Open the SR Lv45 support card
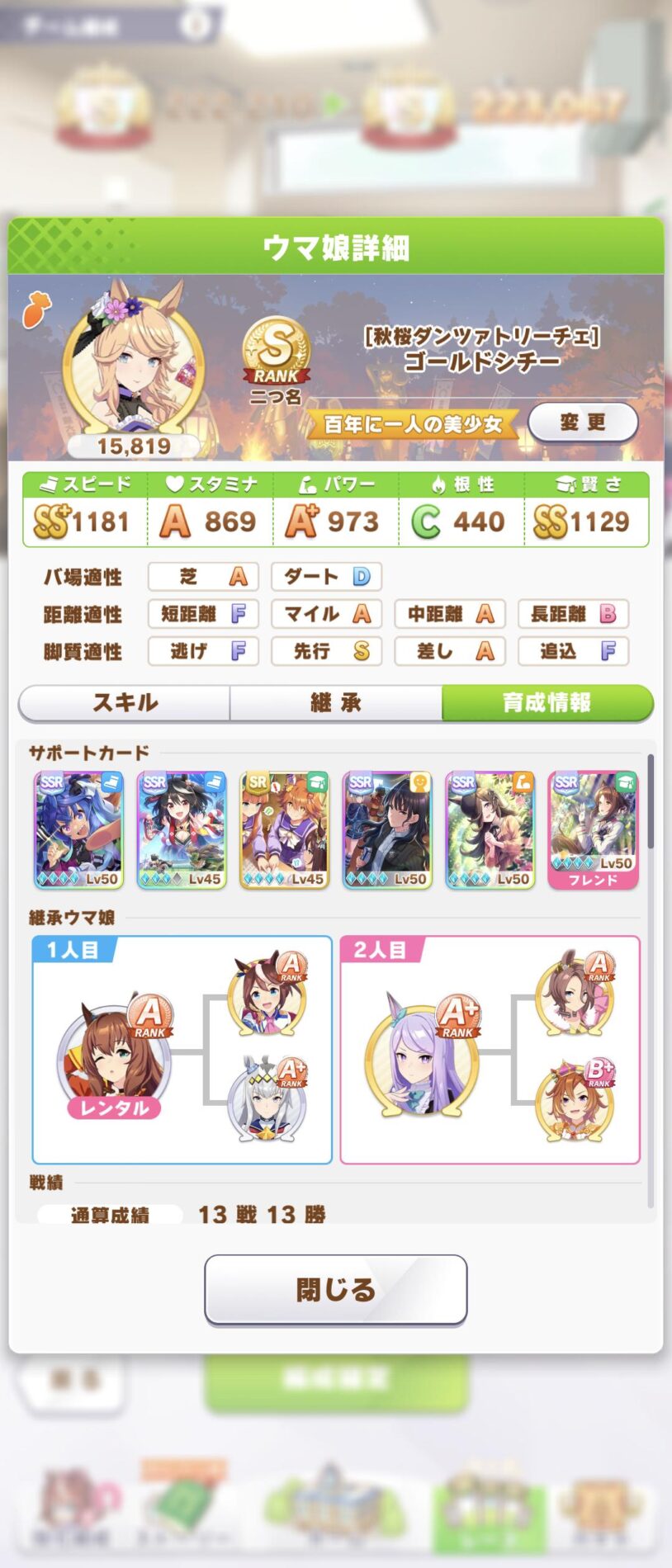 [x=285, y=829]
